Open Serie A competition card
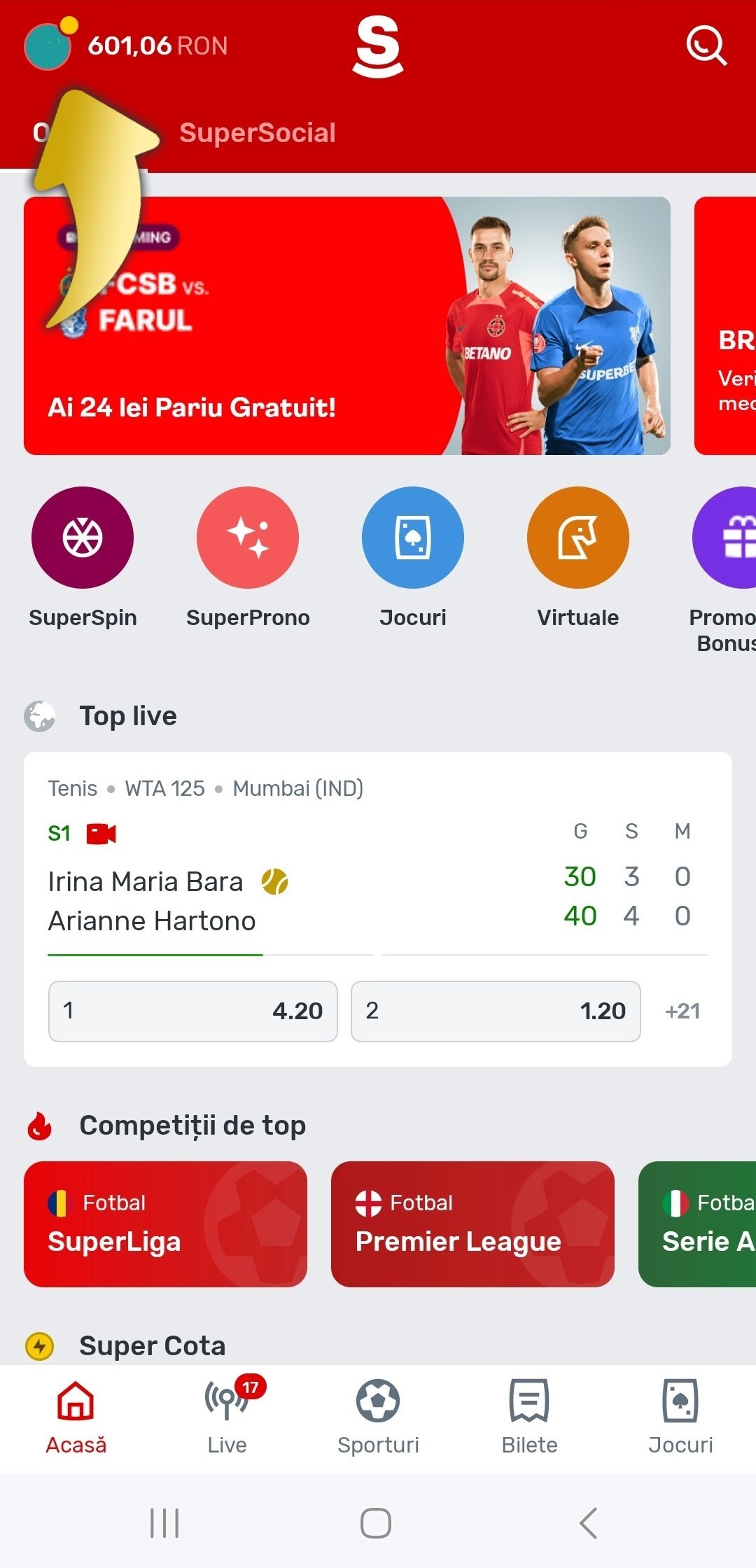756x1568 pixels. (x=700, y=1224)
